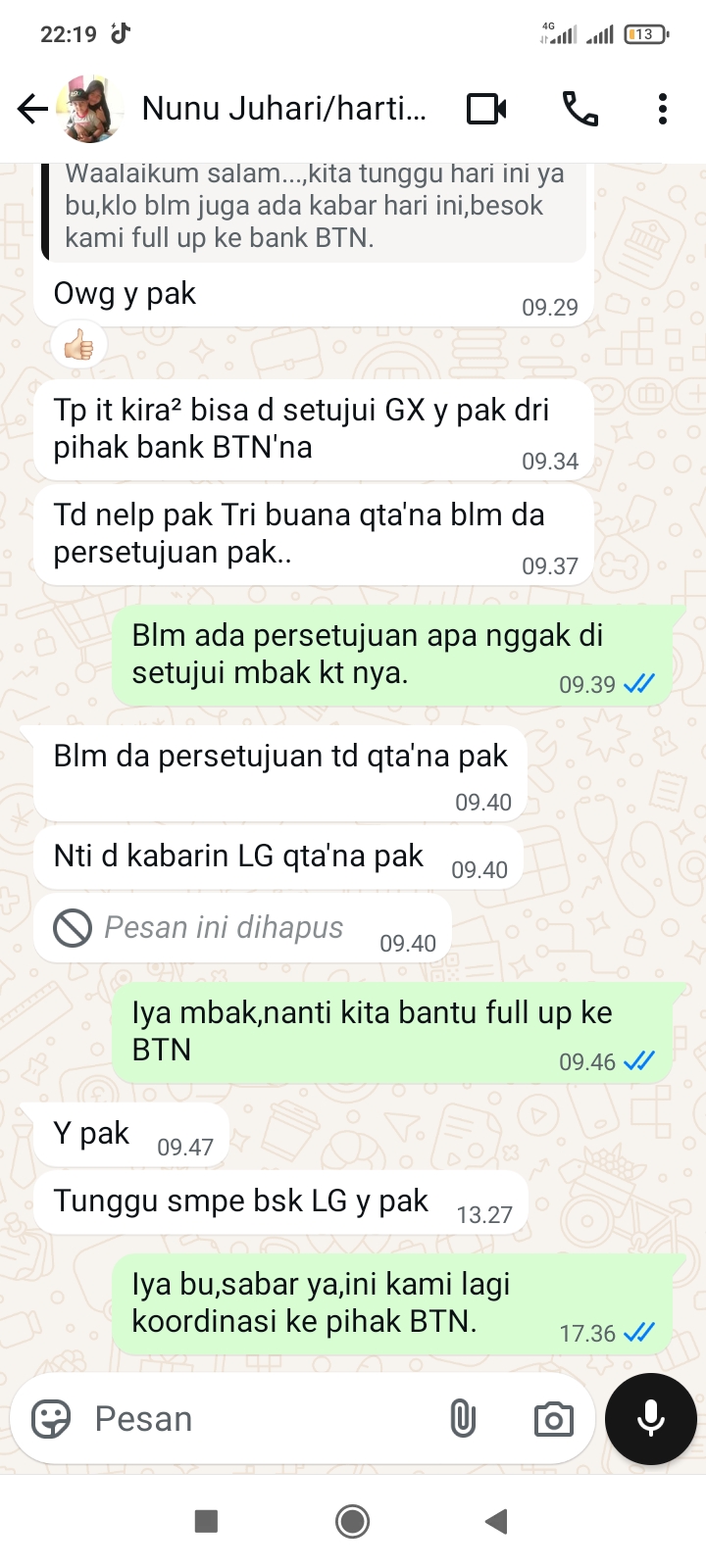Start a voice call
Image resolution: width=706 pixels, height=1568 pixels.
pyautogui.click(x=580, y=109)
